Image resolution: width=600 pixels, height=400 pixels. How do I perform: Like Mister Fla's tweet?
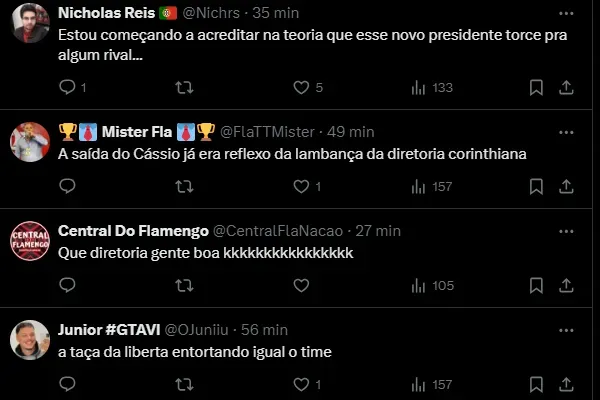(x=301, y=186)
